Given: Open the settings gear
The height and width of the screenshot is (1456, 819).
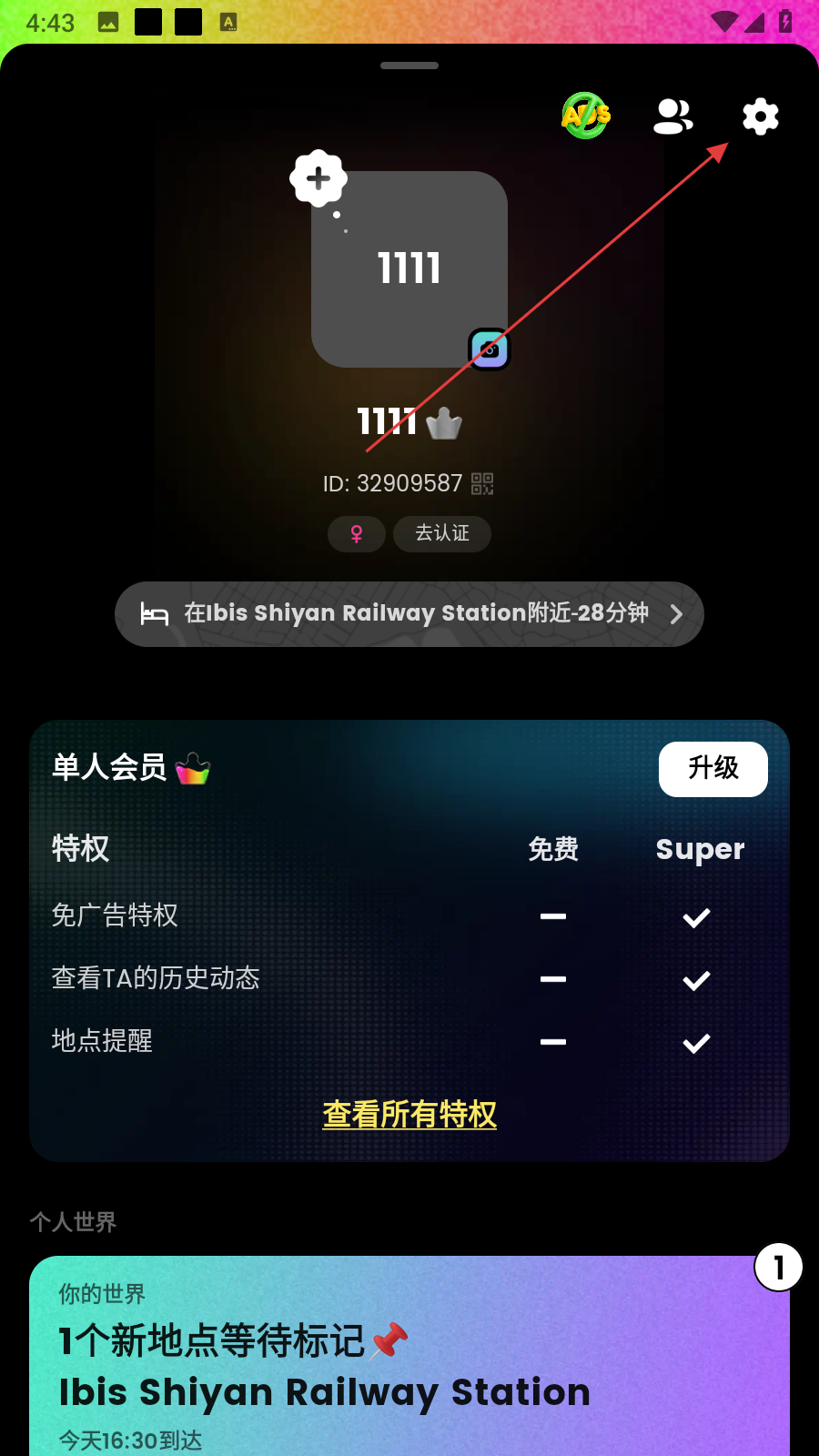Looking at the screenshot, I should [x=760, y=116].
